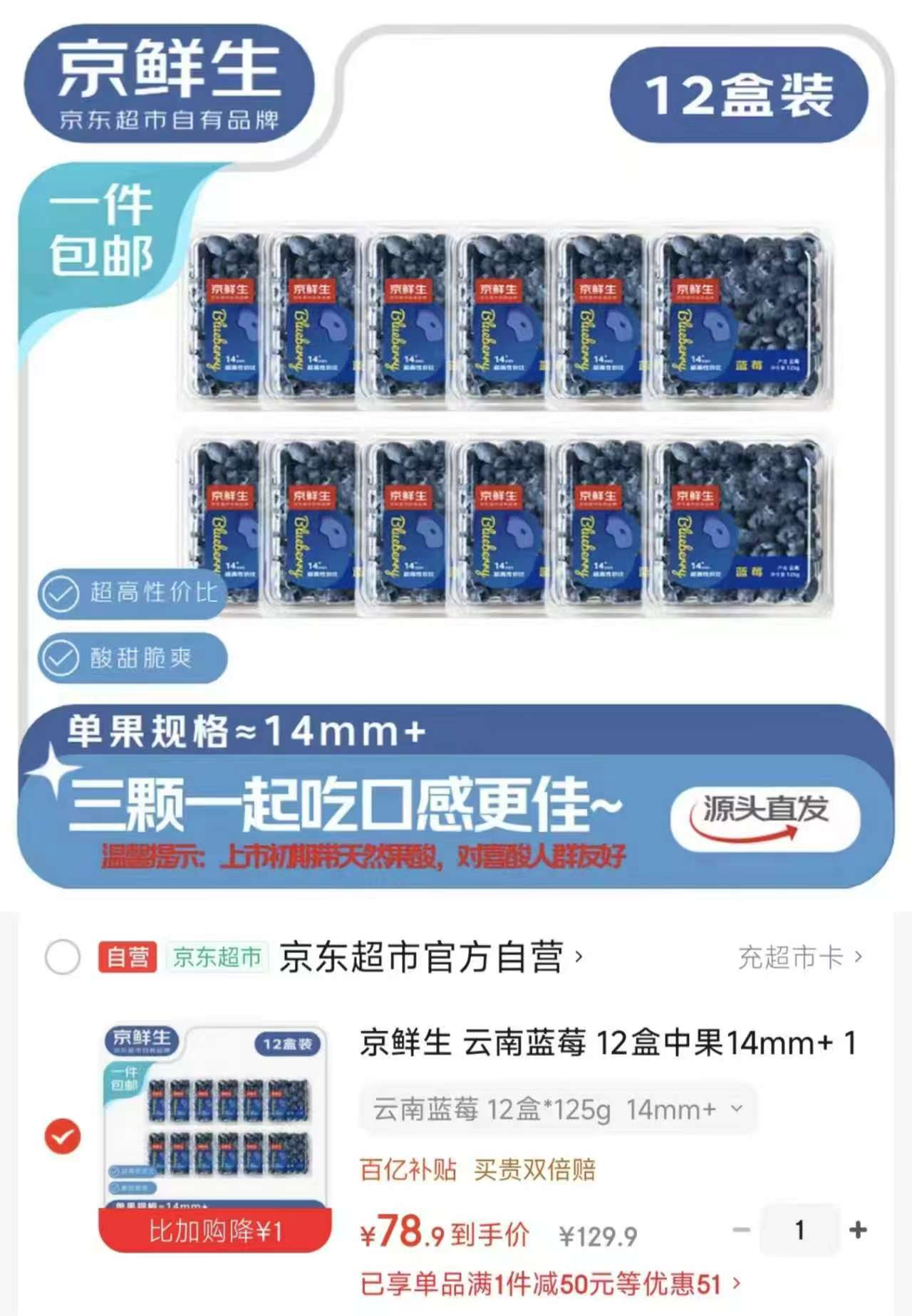Image resolution: width=912 pixels, height=1316 pixels.
Task: Uncheck the 京鲜生 云南蓝莓 cart item
Action: coord(63,1136)
